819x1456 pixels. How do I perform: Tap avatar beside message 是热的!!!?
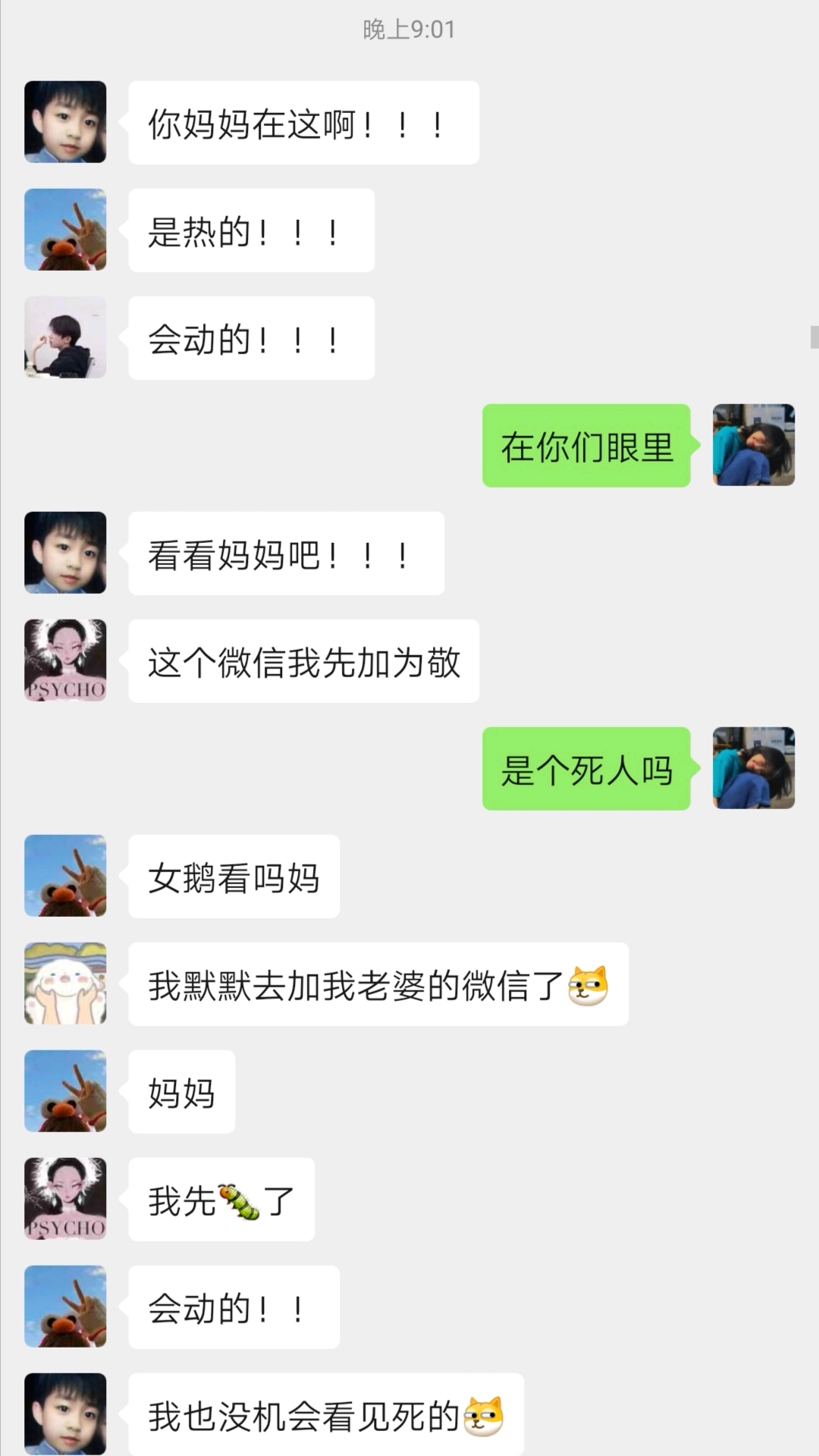point(65,230)
